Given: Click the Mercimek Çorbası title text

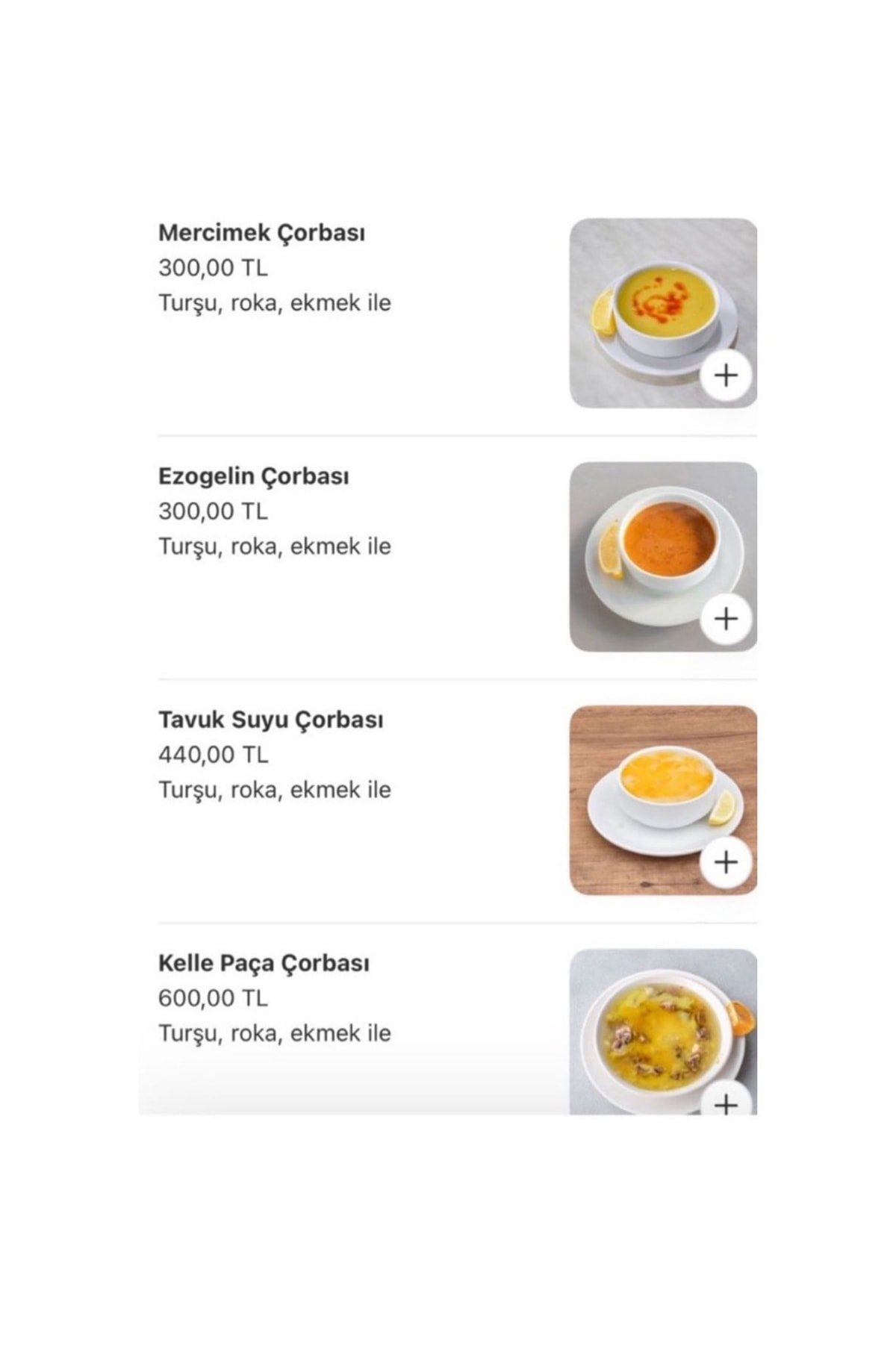Looking at the screenshot, I should coord(265,233).
